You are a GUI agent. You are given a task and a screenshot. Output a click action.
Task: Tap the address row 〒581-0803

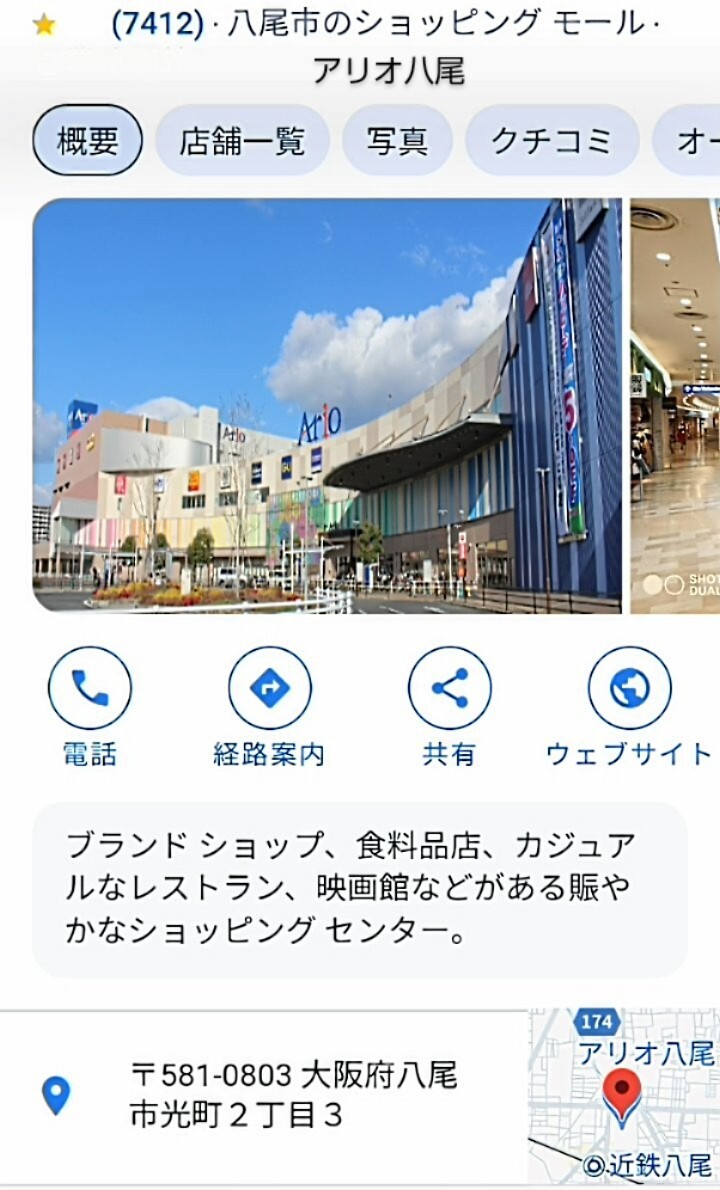point(263,1095)
